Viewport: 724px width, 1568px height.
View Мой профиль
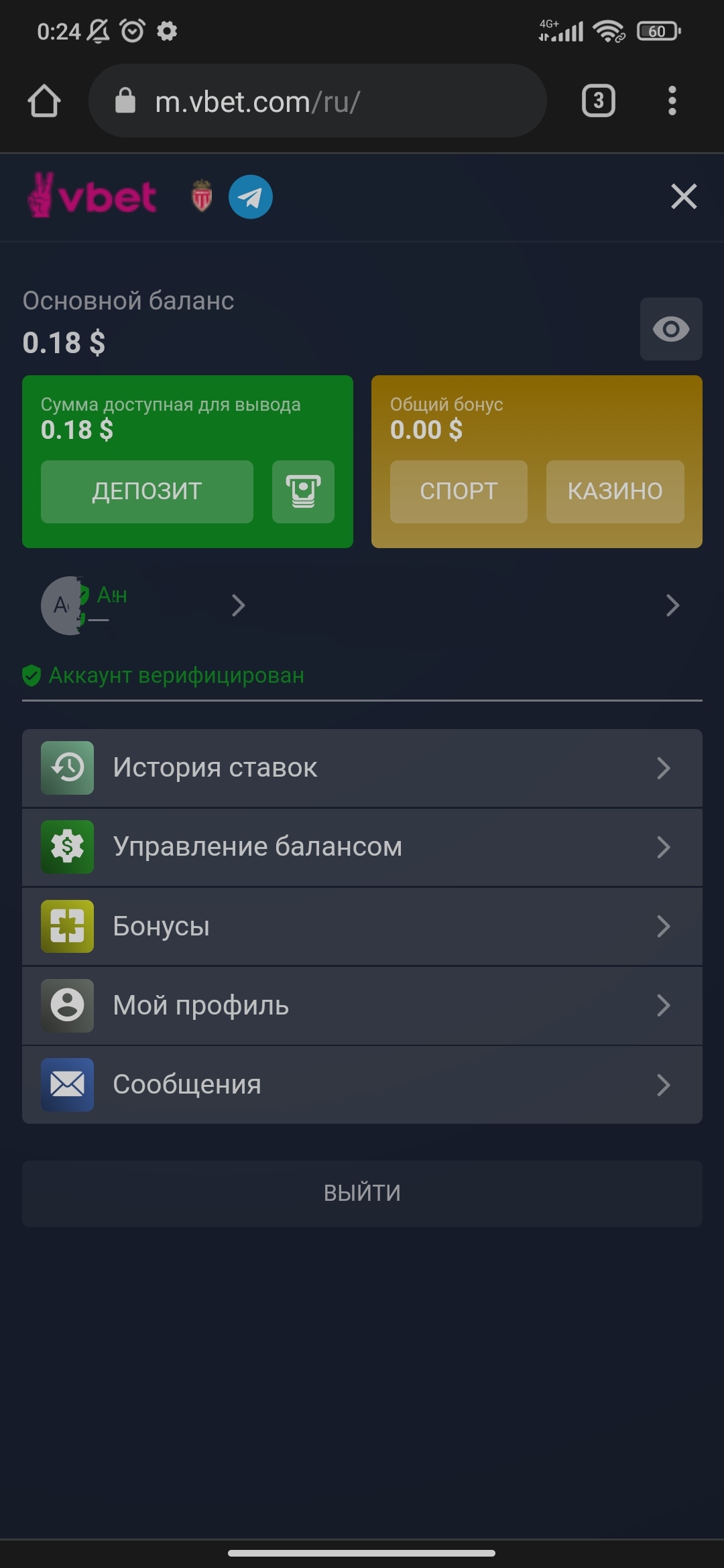click(x=362, y=1005)
